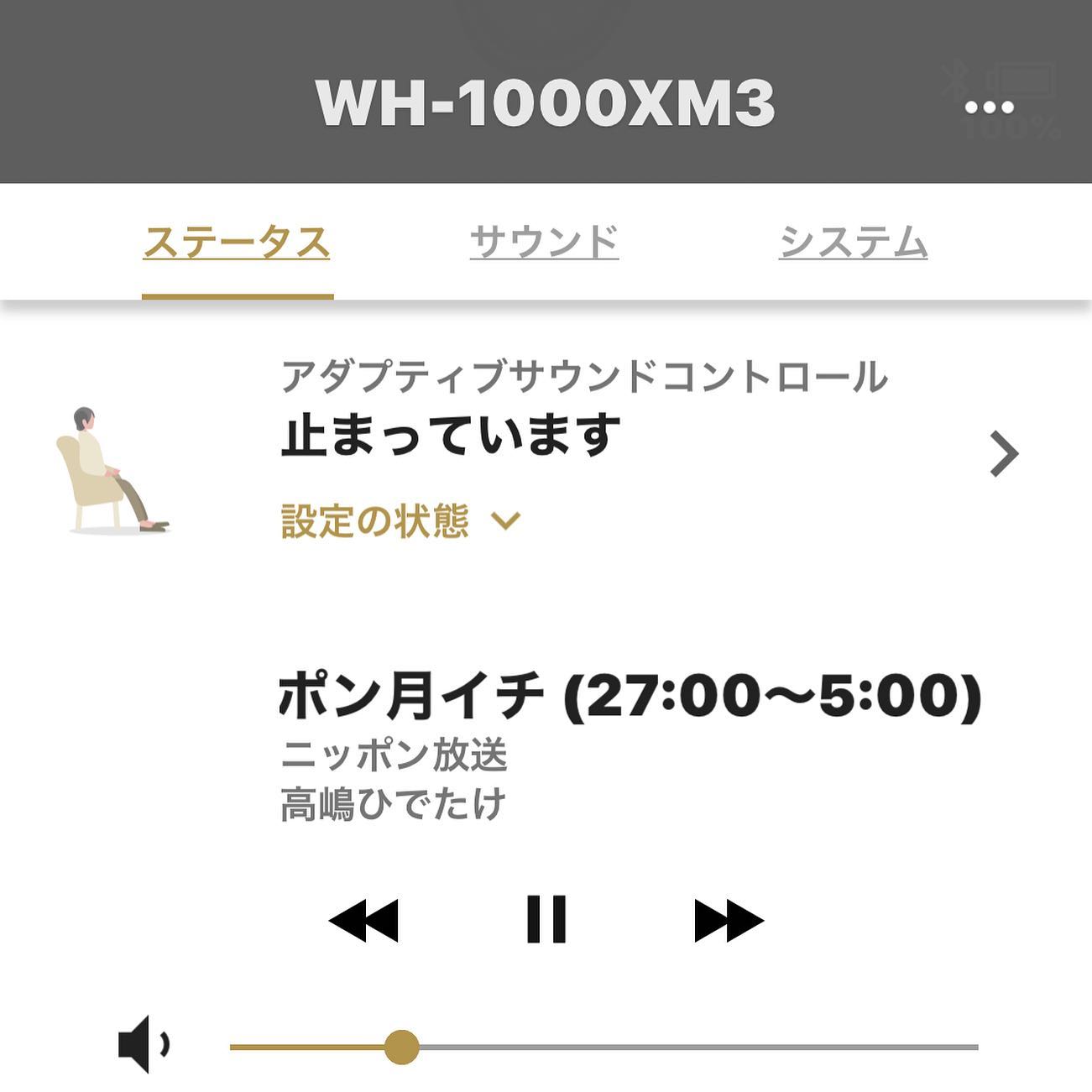Skip back to the previous track
This screenshot has width=1092, height=1092.
363,921
